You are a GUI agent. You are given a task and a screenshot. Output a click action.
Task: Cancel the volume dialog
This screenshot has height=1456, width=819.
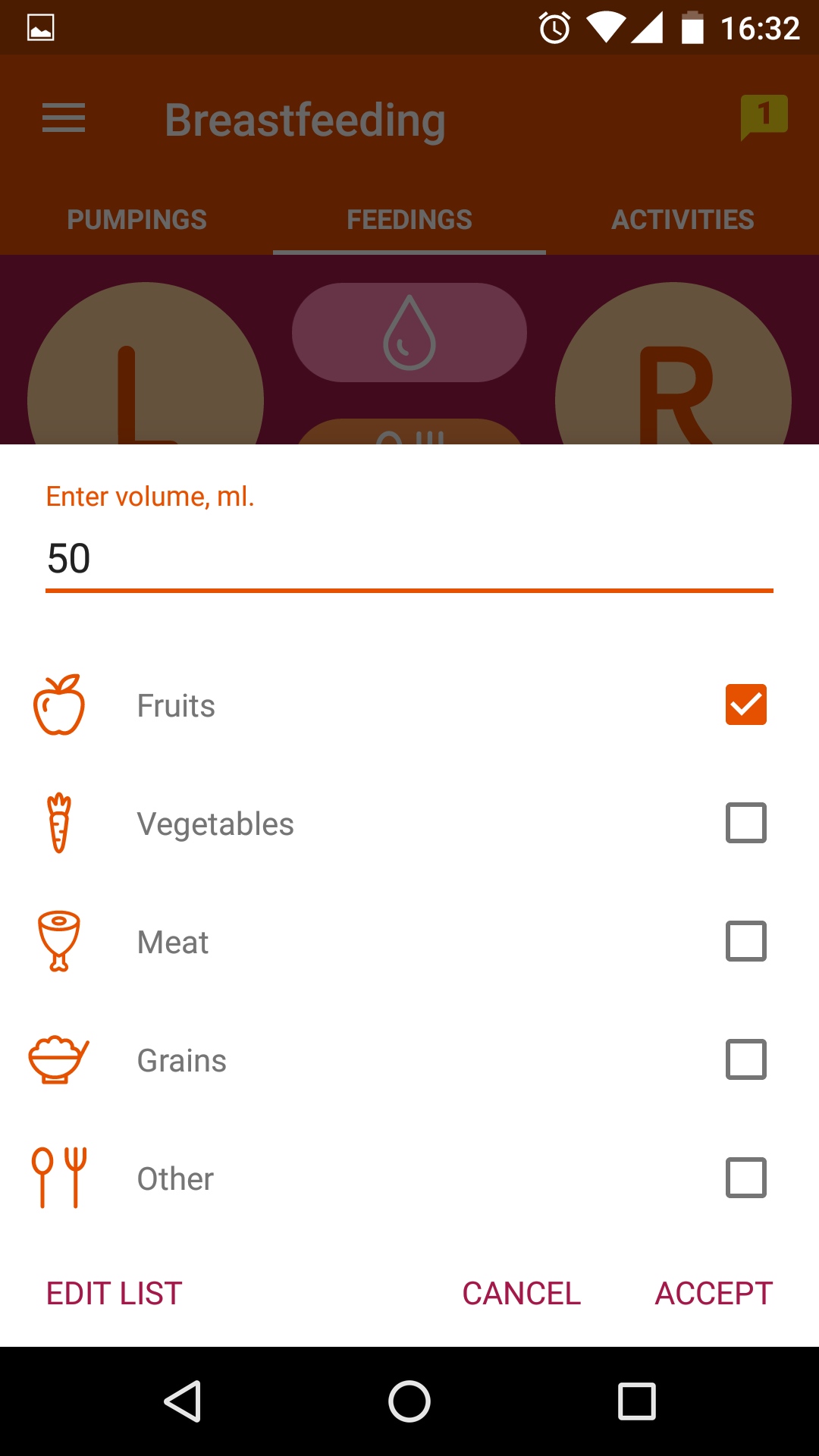[522, 1293]
